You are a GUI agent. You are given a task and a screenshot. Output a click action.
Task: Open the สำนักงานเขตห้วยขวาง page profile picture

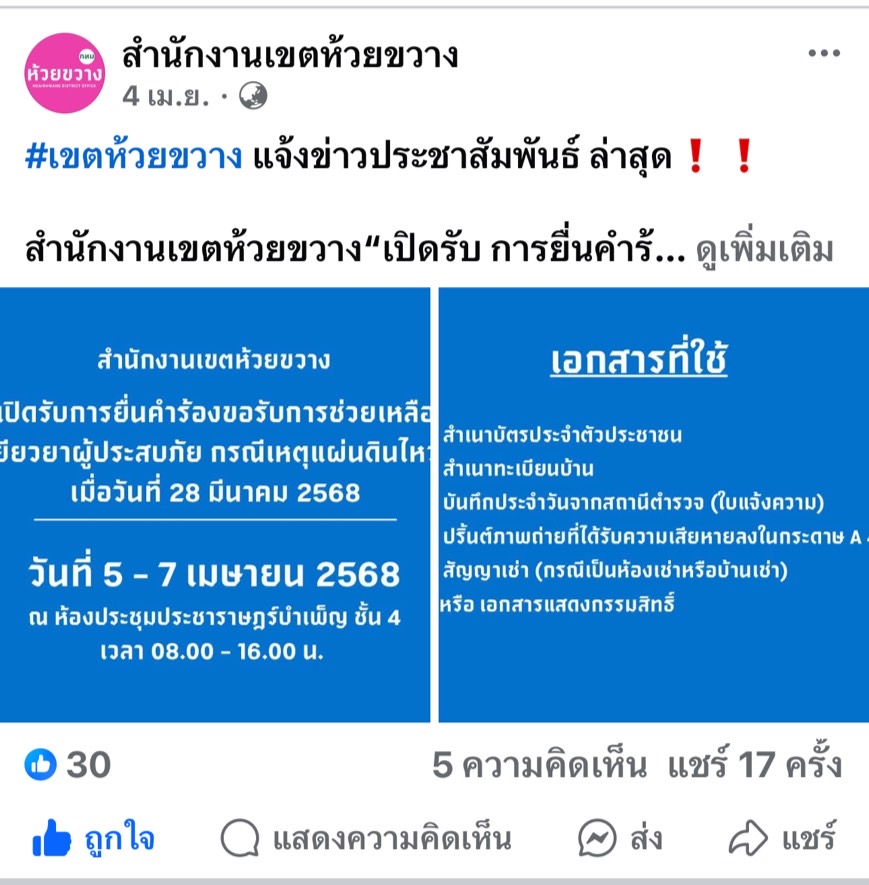(x=65, y=73)
